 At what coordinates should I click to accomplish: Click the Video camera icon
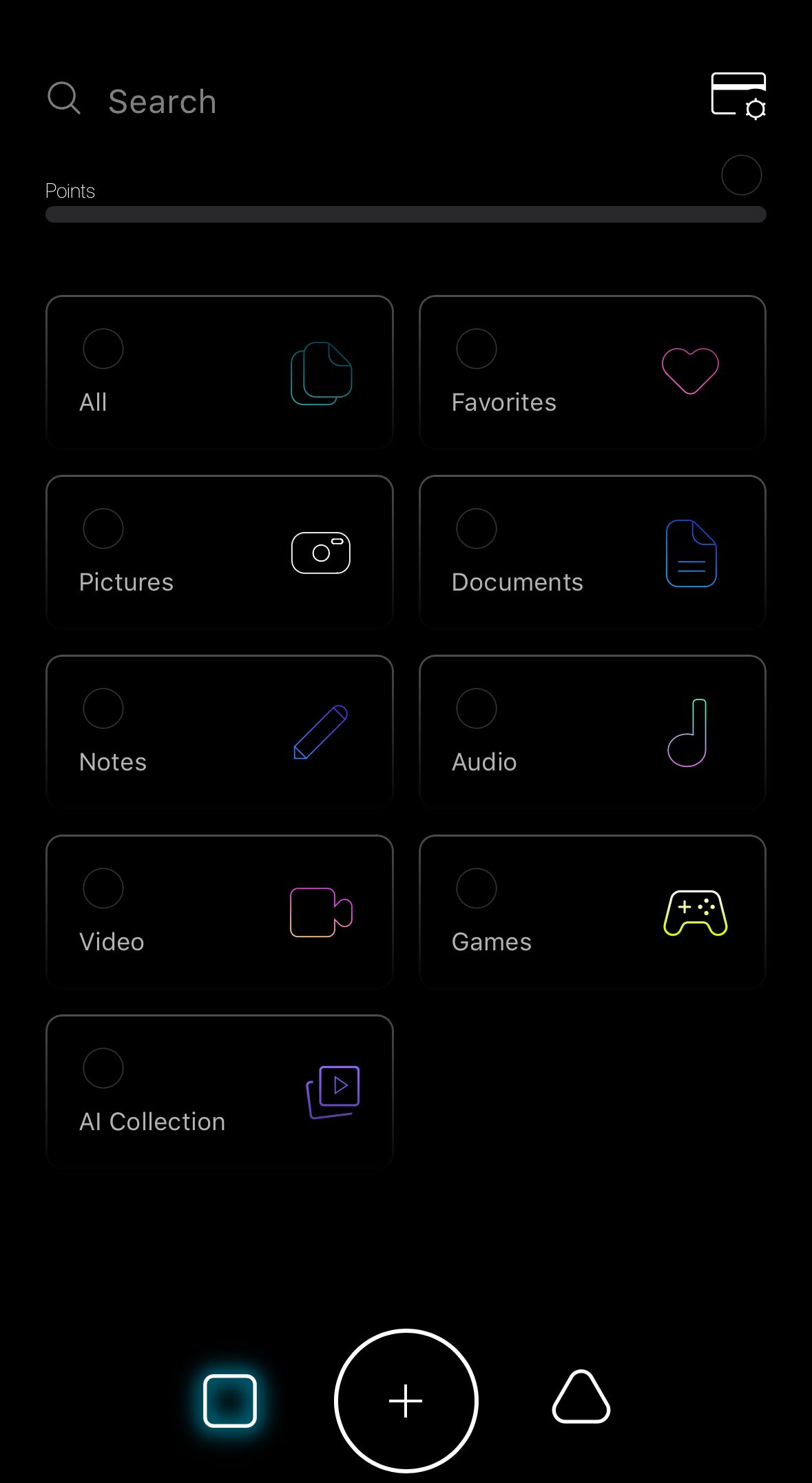pos(321,912)
